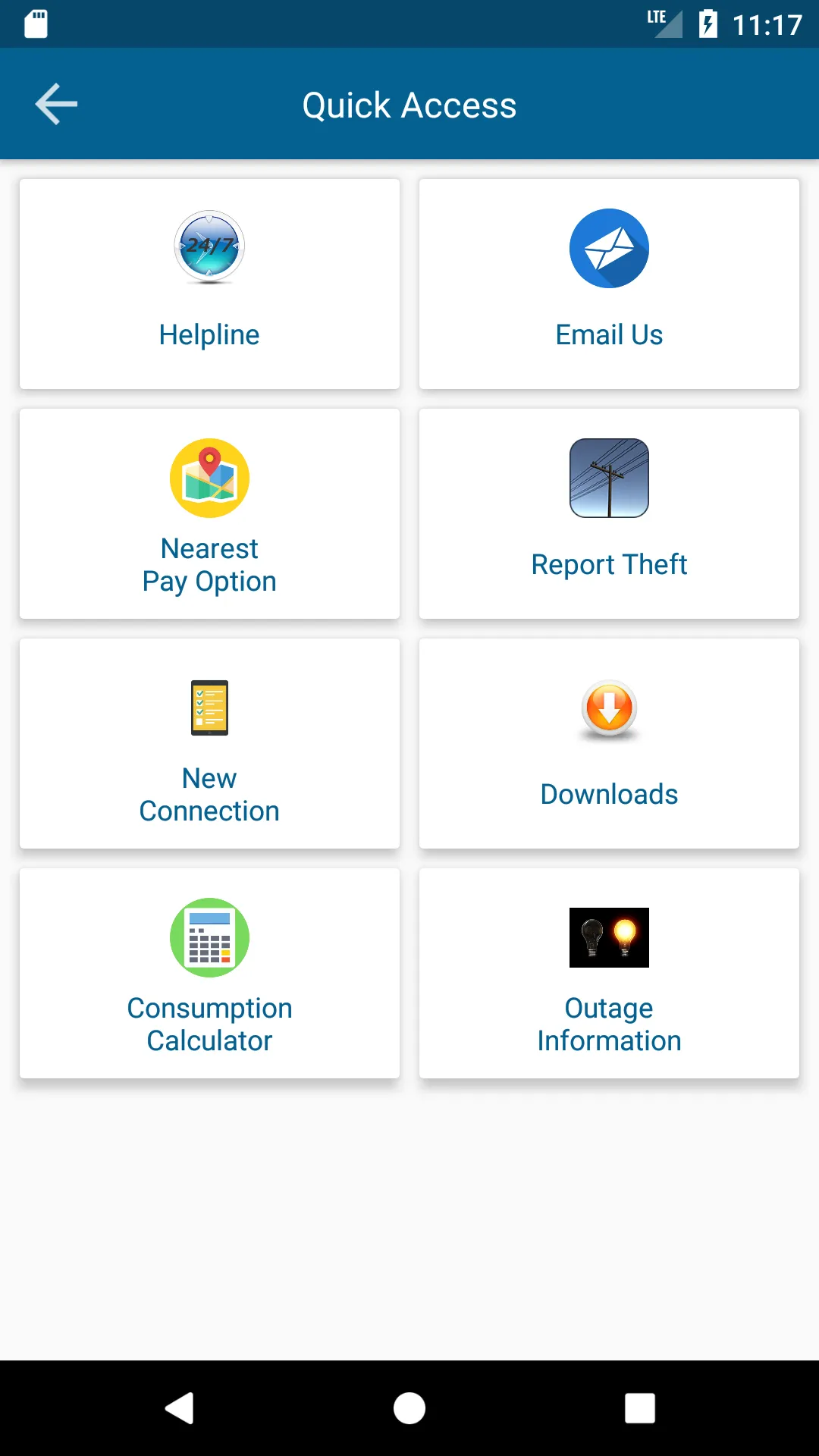The image size is (819, 1456).
Task: Open the Downloads card
Action: click(609, 744)
